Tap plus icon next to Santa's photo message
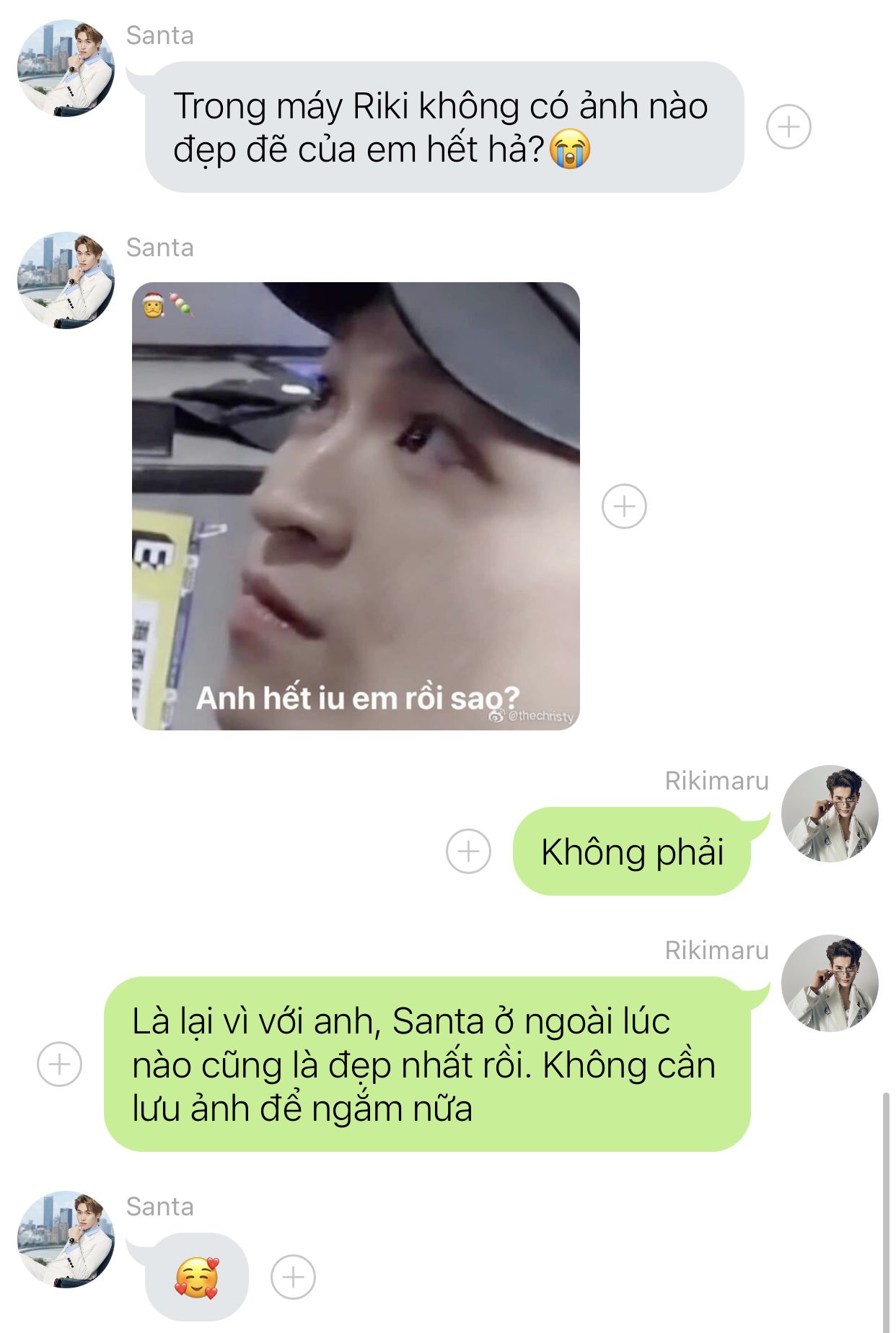 pos(624,506)
